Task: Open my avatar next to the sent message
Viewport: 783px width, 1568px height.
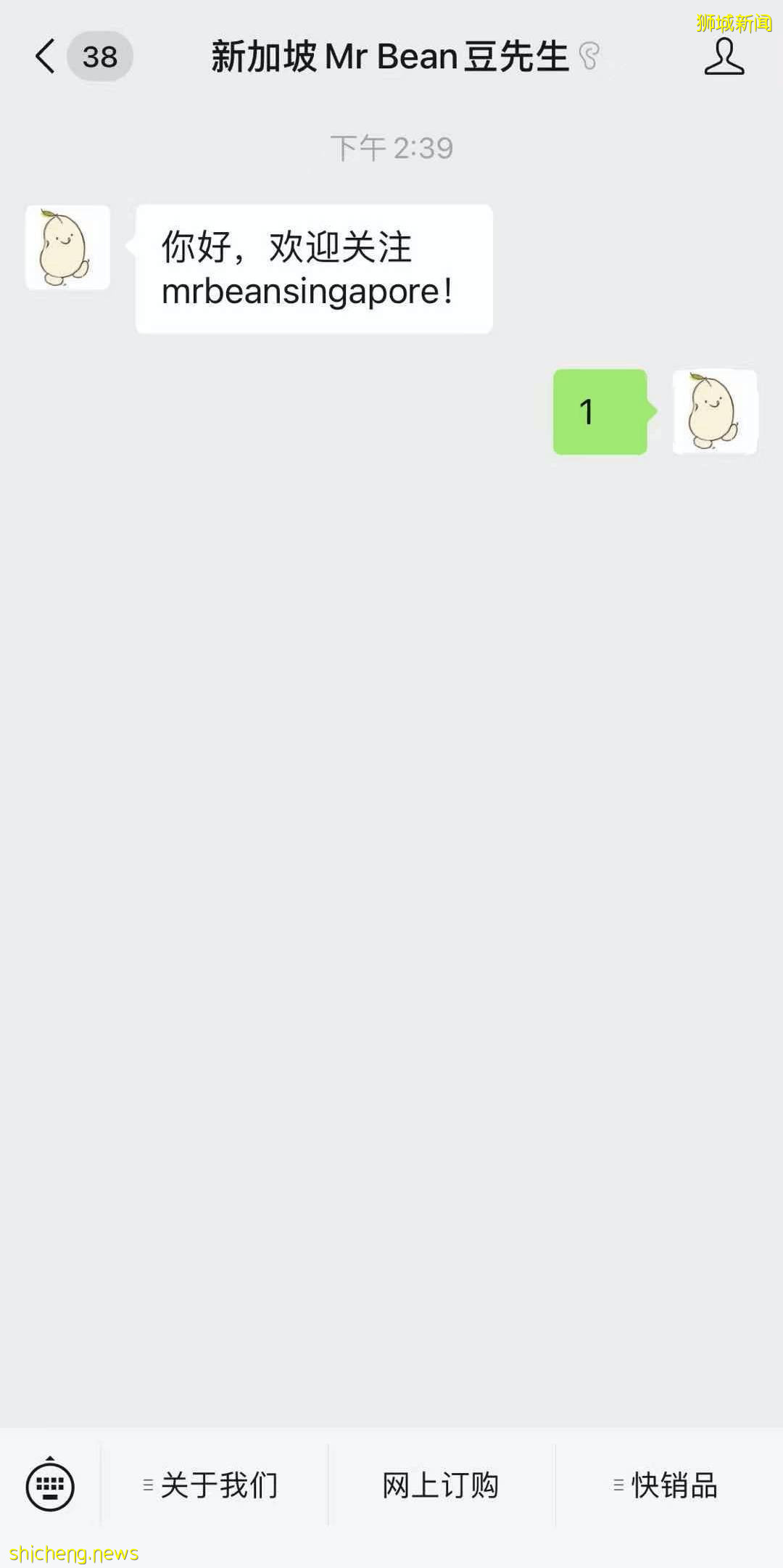Action: tap(714, 412)
